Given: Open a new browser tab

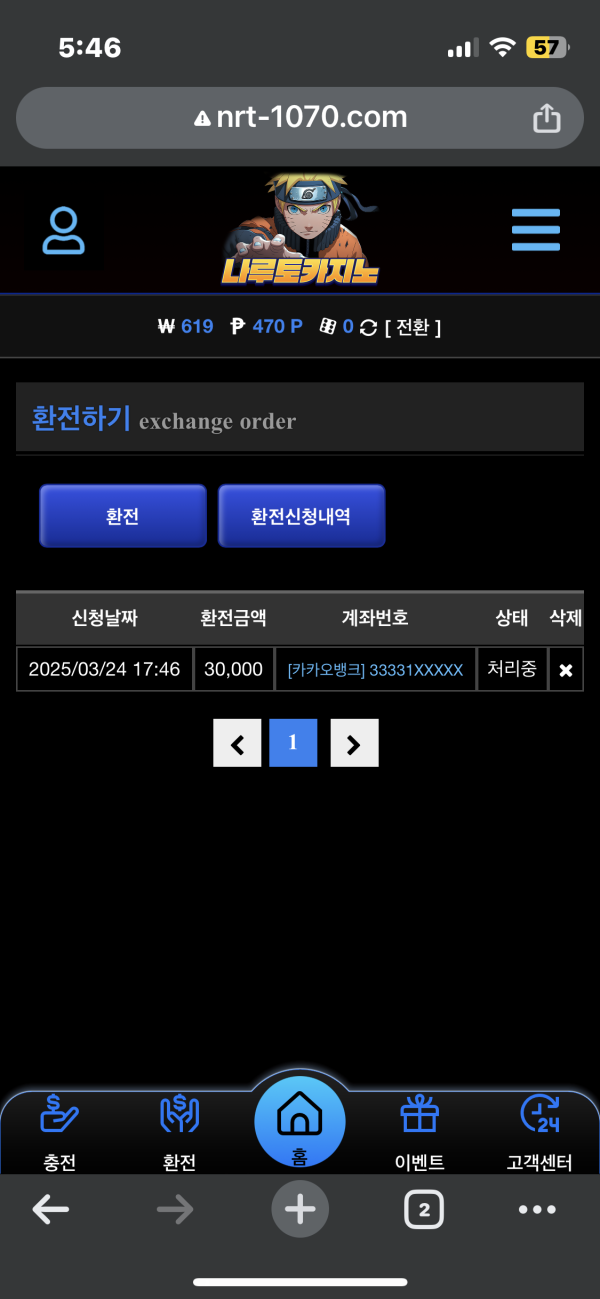Looking at the screenshot, I should (299, 1210).
